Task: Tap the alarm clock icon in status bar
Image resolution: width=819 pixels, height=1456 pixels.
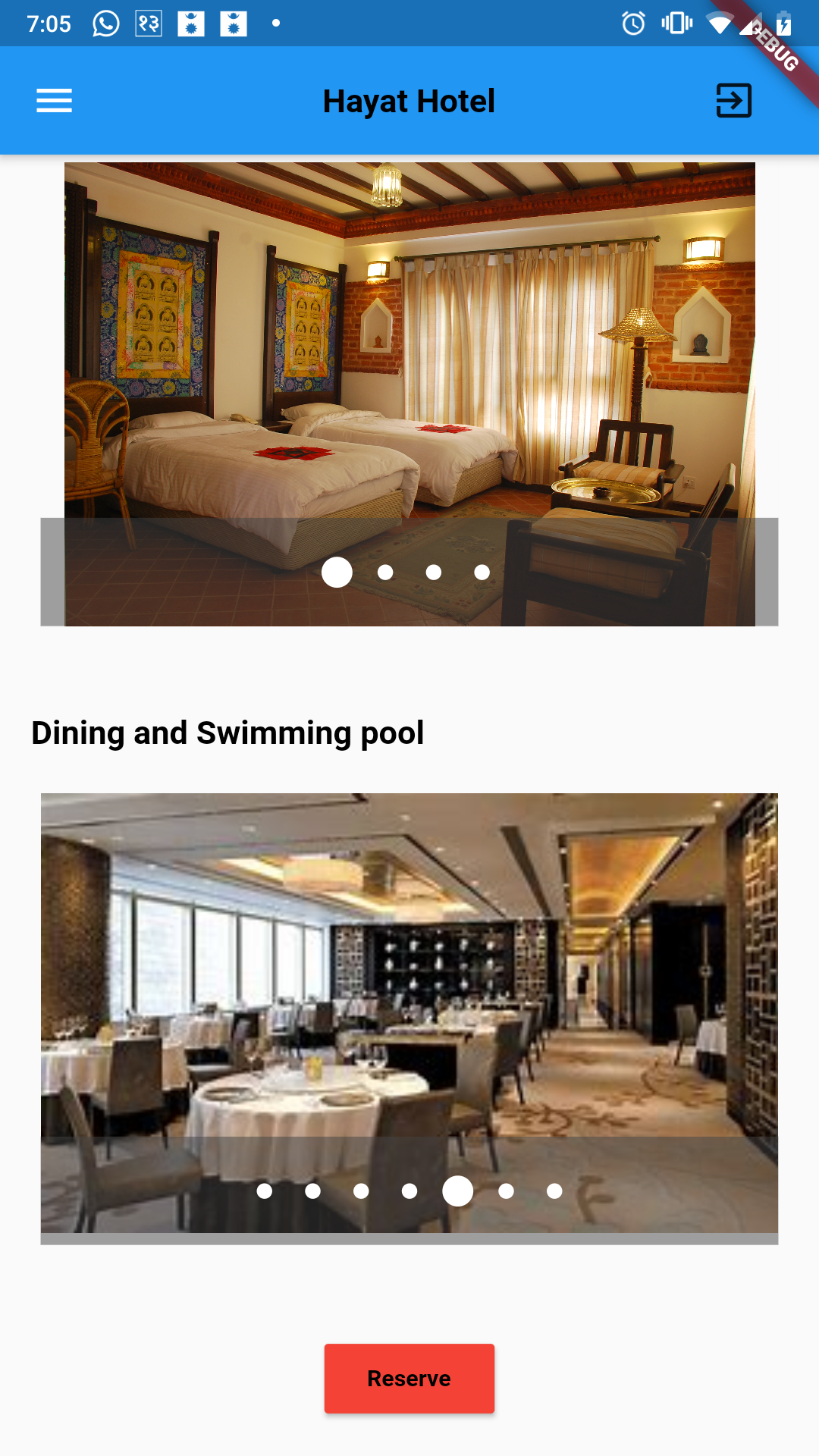Action: (x=632, y=24)
